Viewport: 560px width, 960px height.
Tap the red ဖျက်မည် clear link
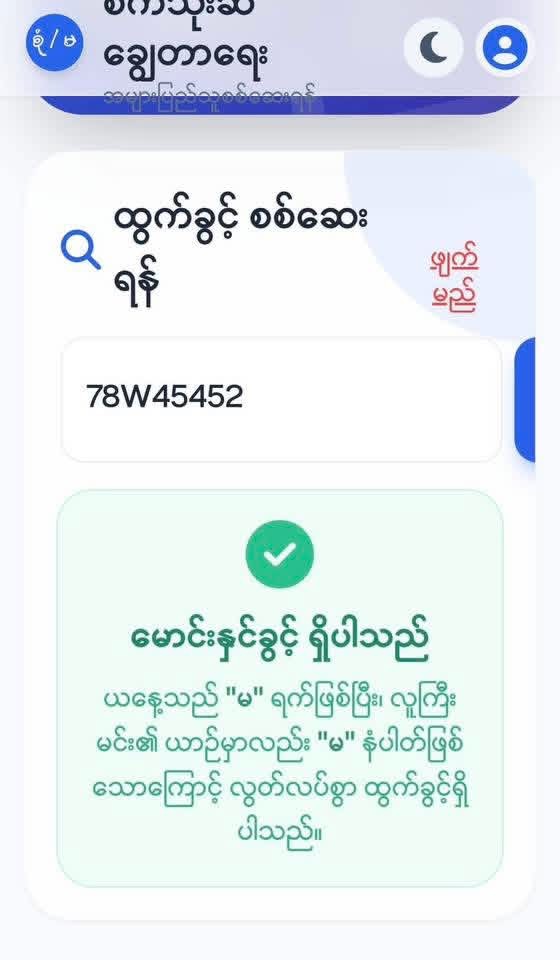tap(454, 277)
